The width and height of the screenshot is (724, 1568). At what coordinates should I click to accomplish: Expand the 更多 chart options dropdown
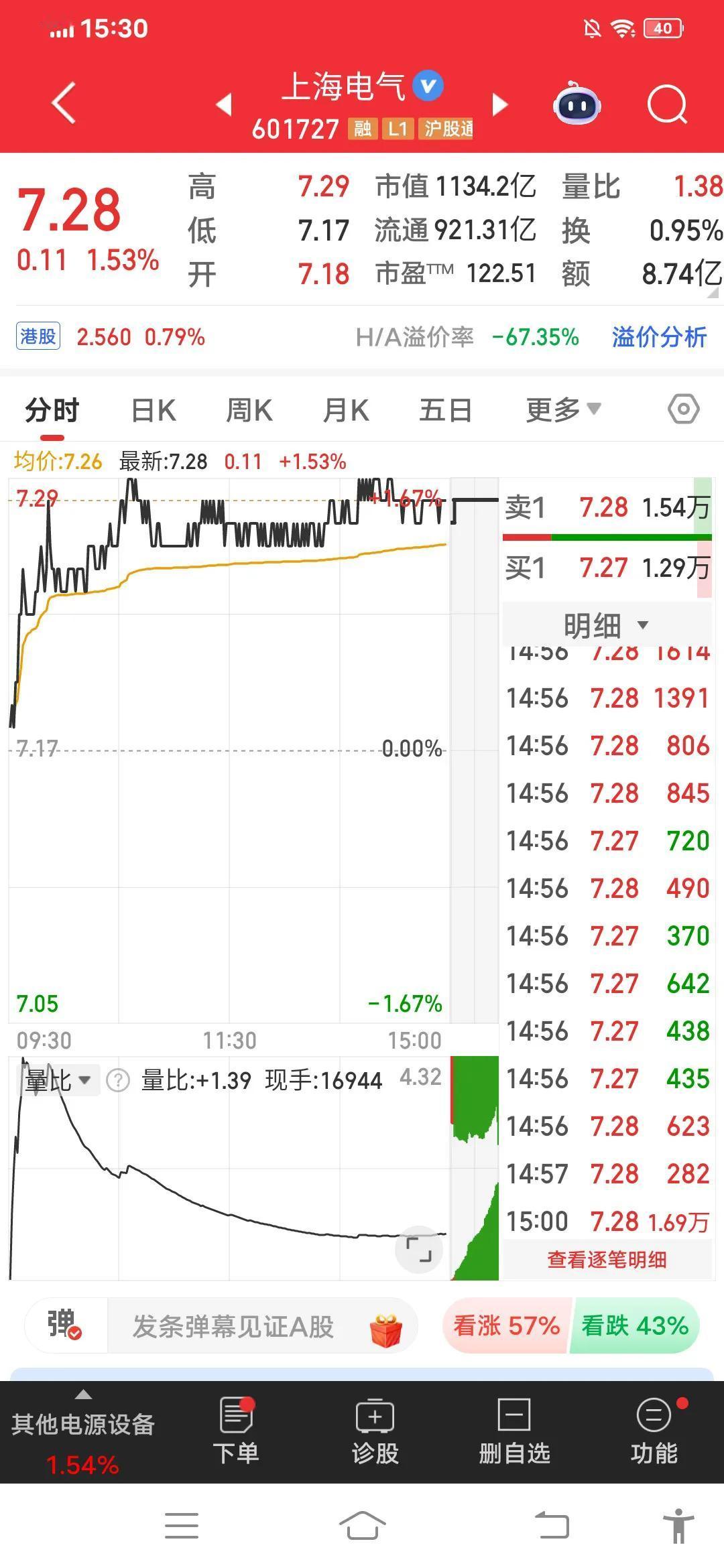point(562,410)
